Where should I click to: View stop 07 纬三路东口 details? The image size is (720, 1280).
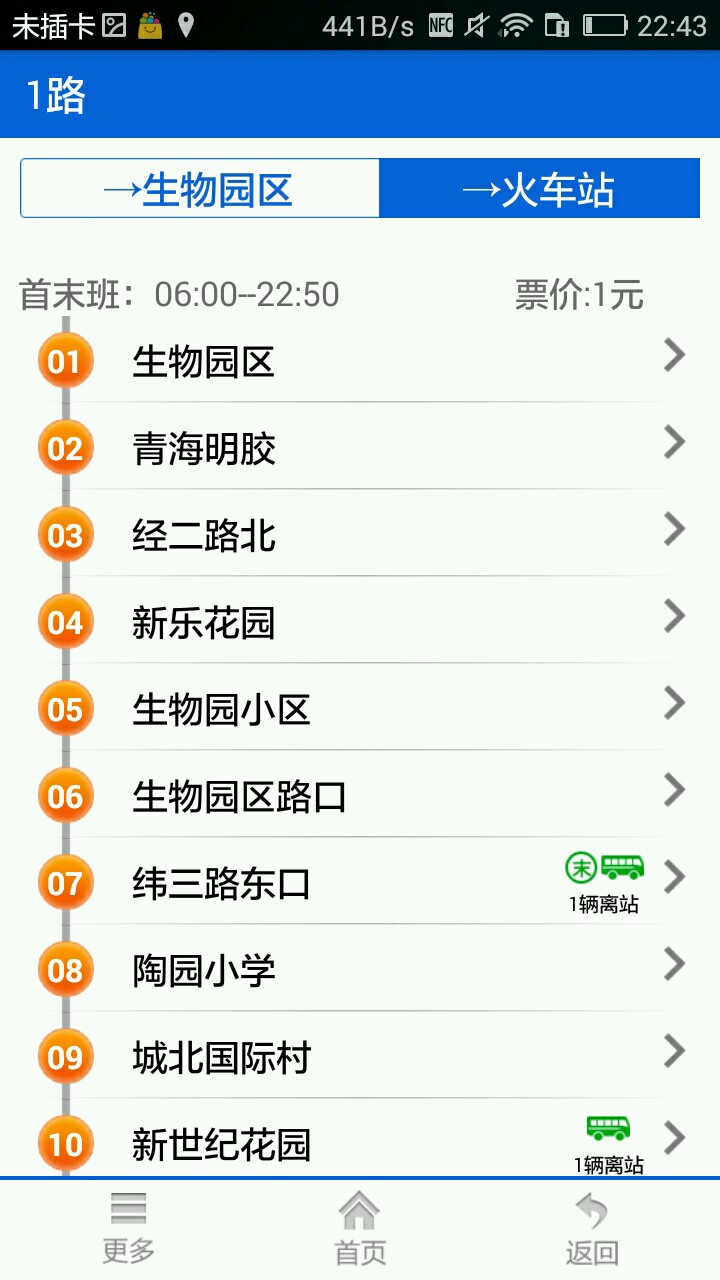360,883
